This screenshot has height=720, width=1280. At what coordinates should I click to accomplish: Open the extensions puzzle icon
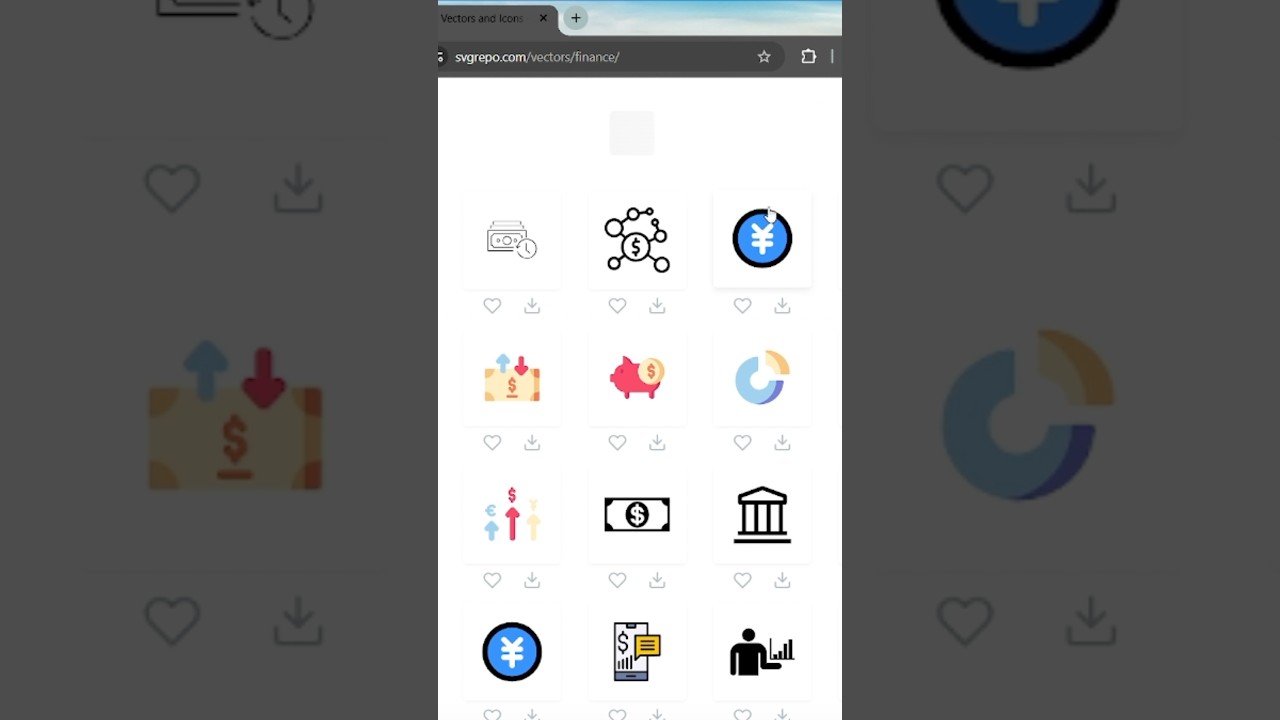(808, 57)
